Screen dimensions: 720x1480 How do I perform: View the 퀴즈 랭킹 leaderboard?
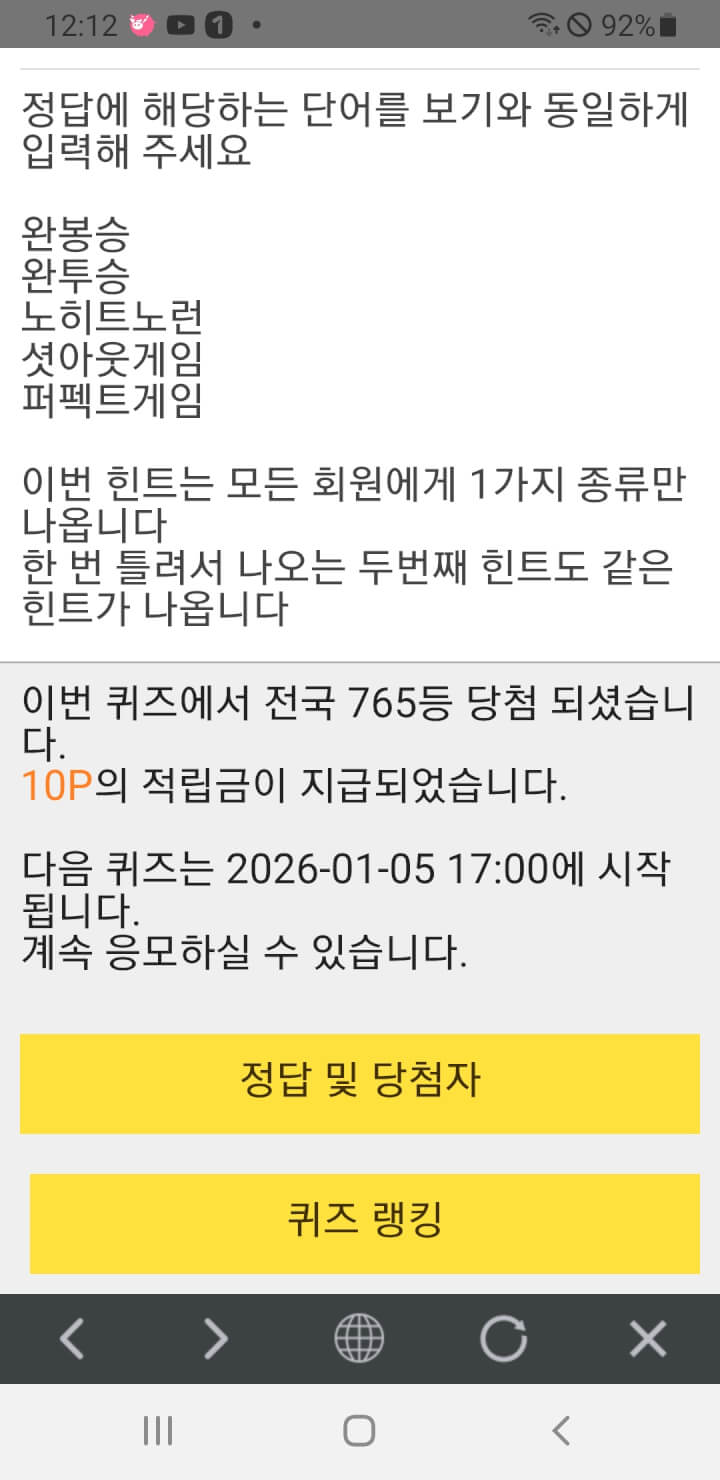(364, 1222)
